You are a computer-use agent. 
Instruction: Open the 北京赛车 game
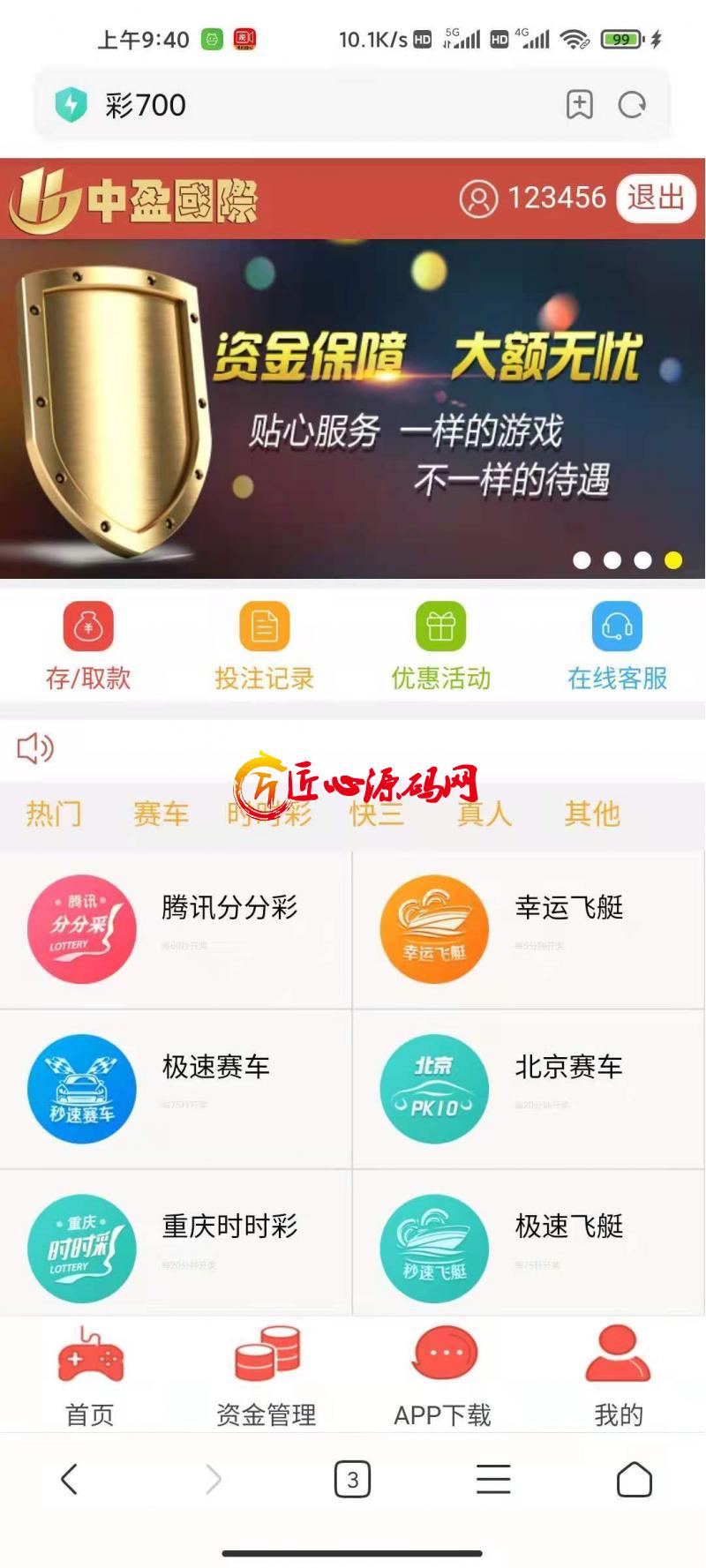pos(529,1089)
